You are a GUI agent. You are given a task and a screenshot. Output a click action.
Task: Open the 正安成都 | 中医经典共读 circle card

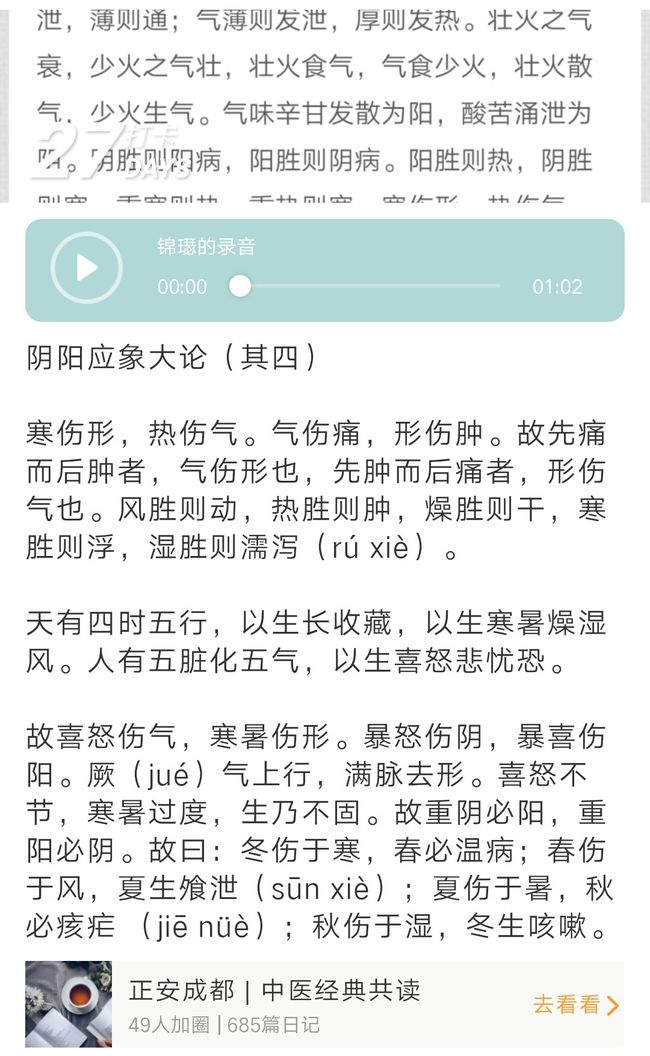point(325,1005)
